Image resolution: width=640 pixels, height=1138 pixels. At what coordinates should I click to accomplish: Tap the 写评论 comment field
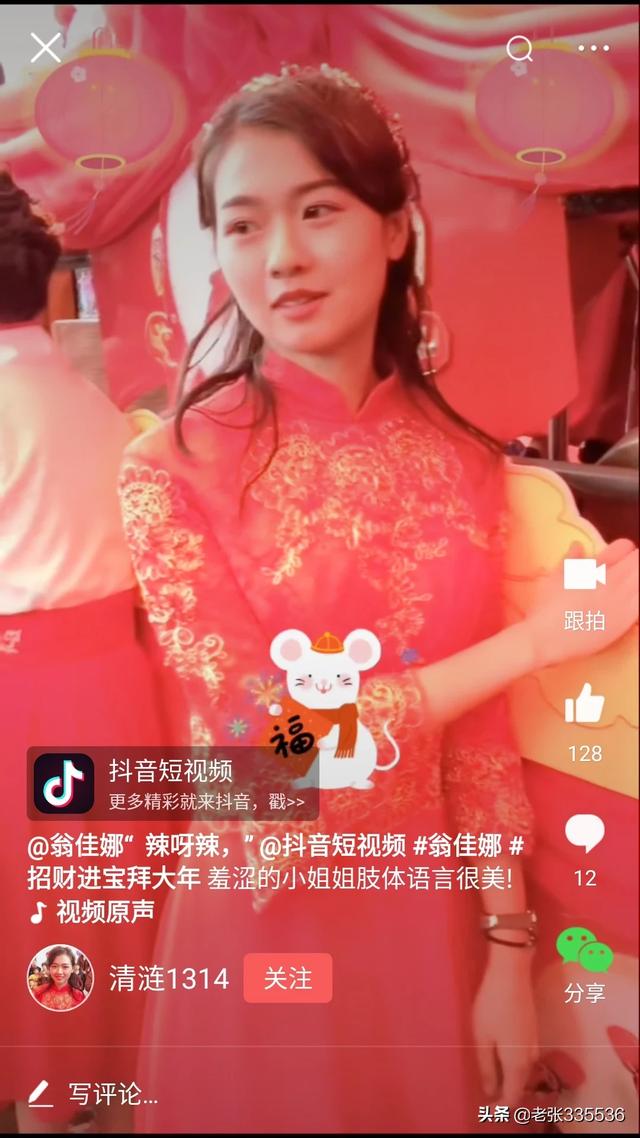(x=112, y=1094)
